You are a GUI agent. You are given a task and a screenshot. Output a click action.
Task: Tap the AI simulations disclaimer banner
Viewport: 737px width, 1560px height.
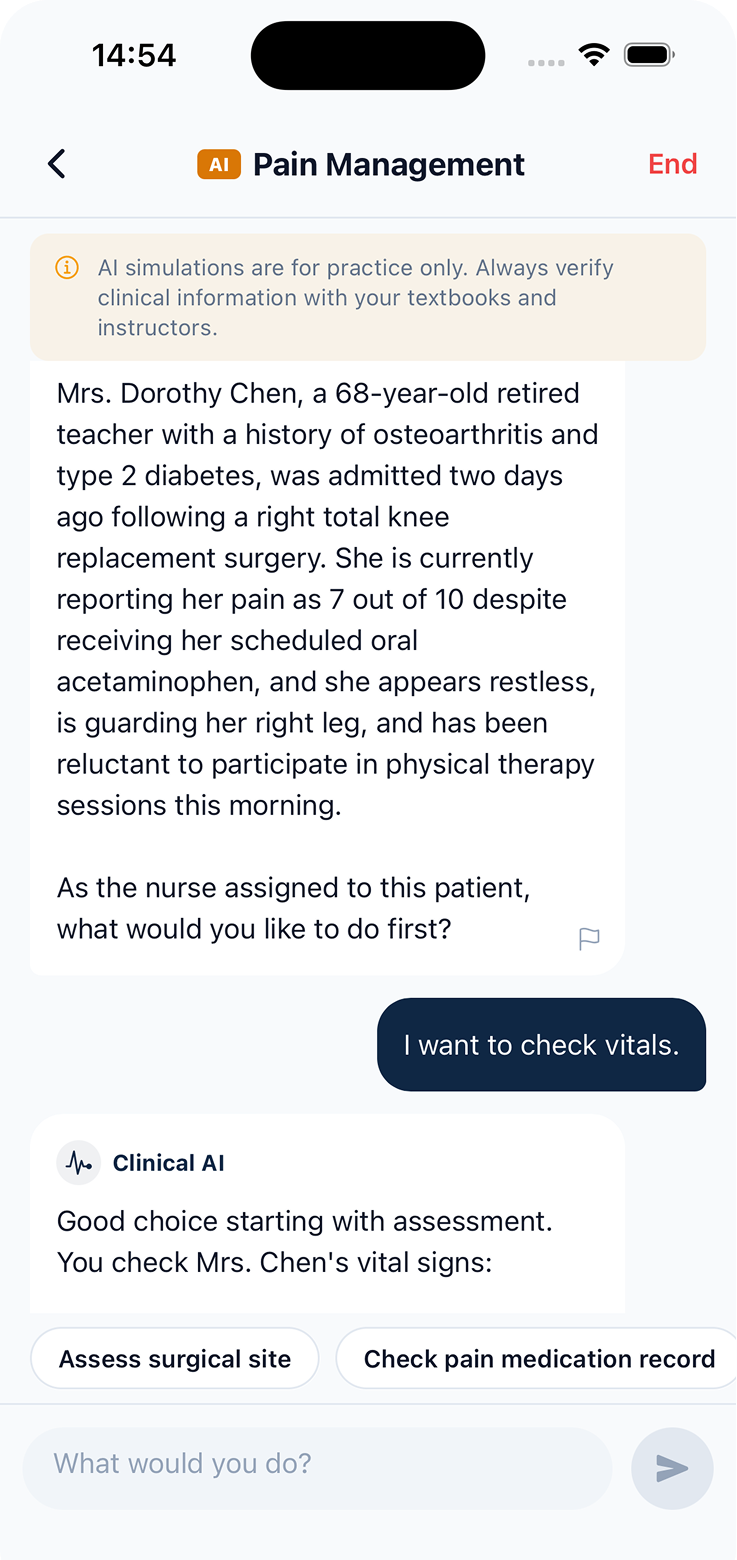(368, 296)
